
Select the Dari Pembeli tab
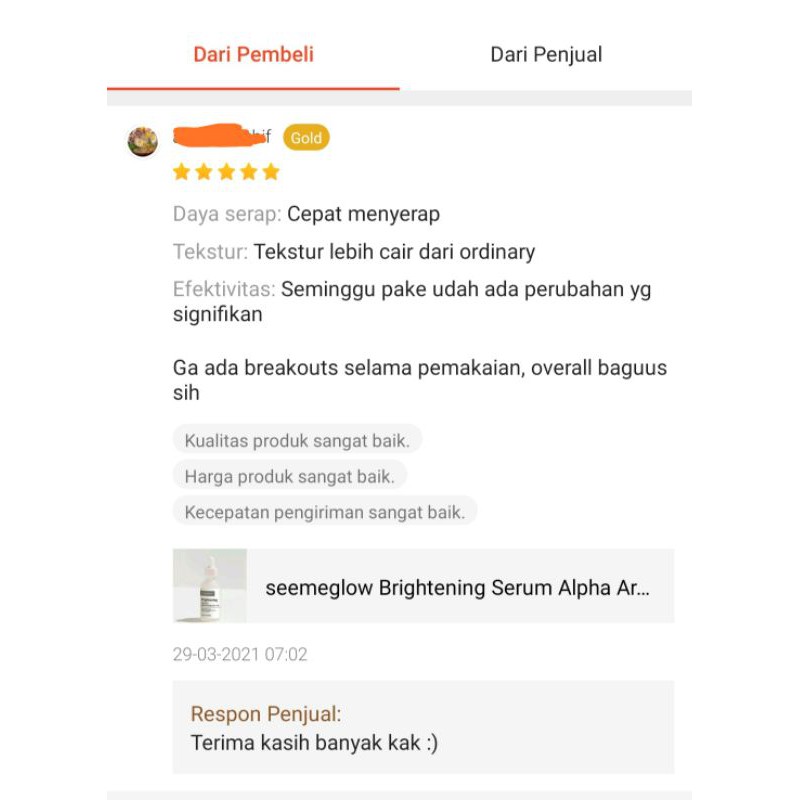pyautogui.click(x=253, y=55)
